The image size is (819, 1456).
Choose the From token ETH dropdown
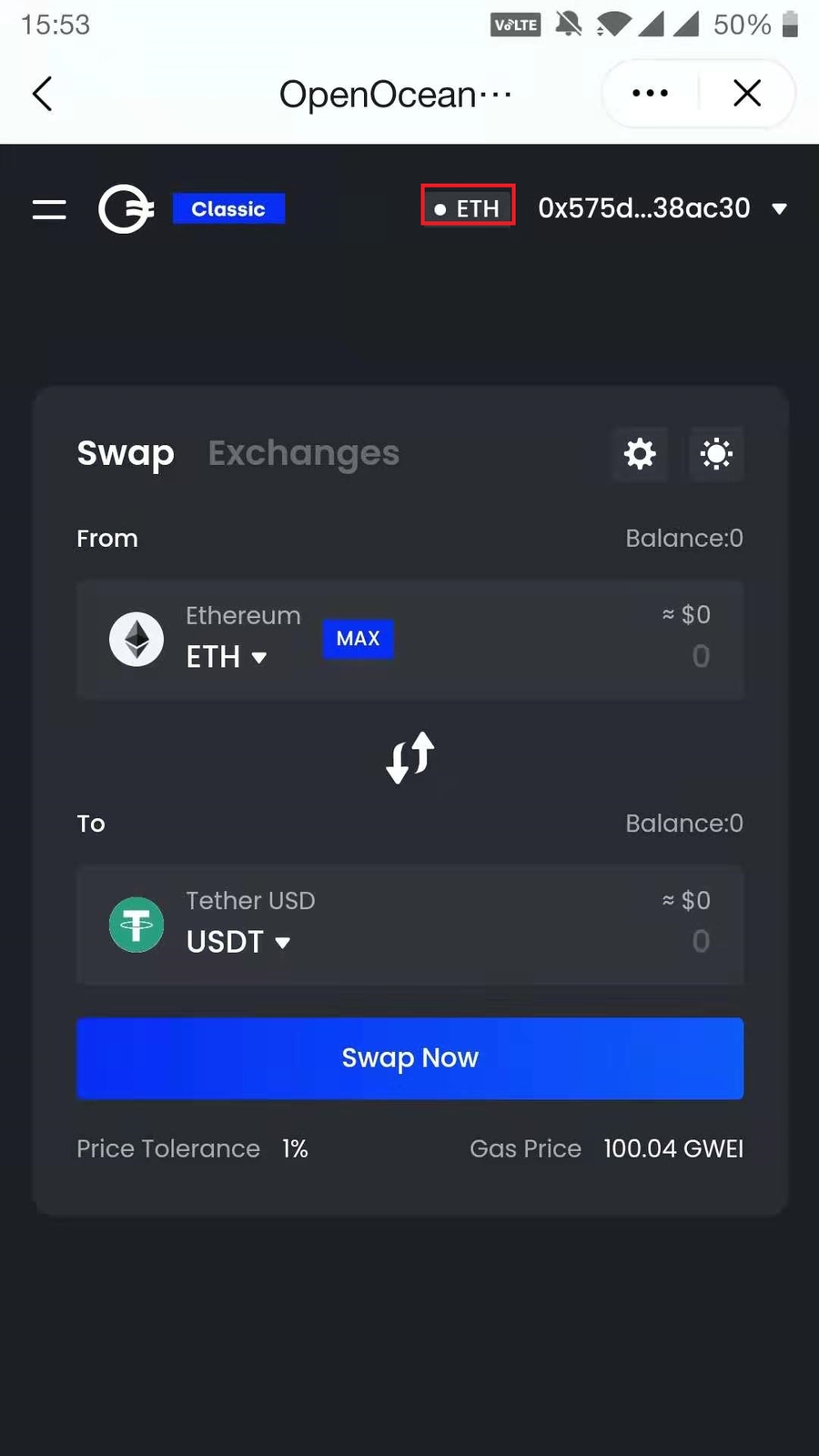[226, 656]
